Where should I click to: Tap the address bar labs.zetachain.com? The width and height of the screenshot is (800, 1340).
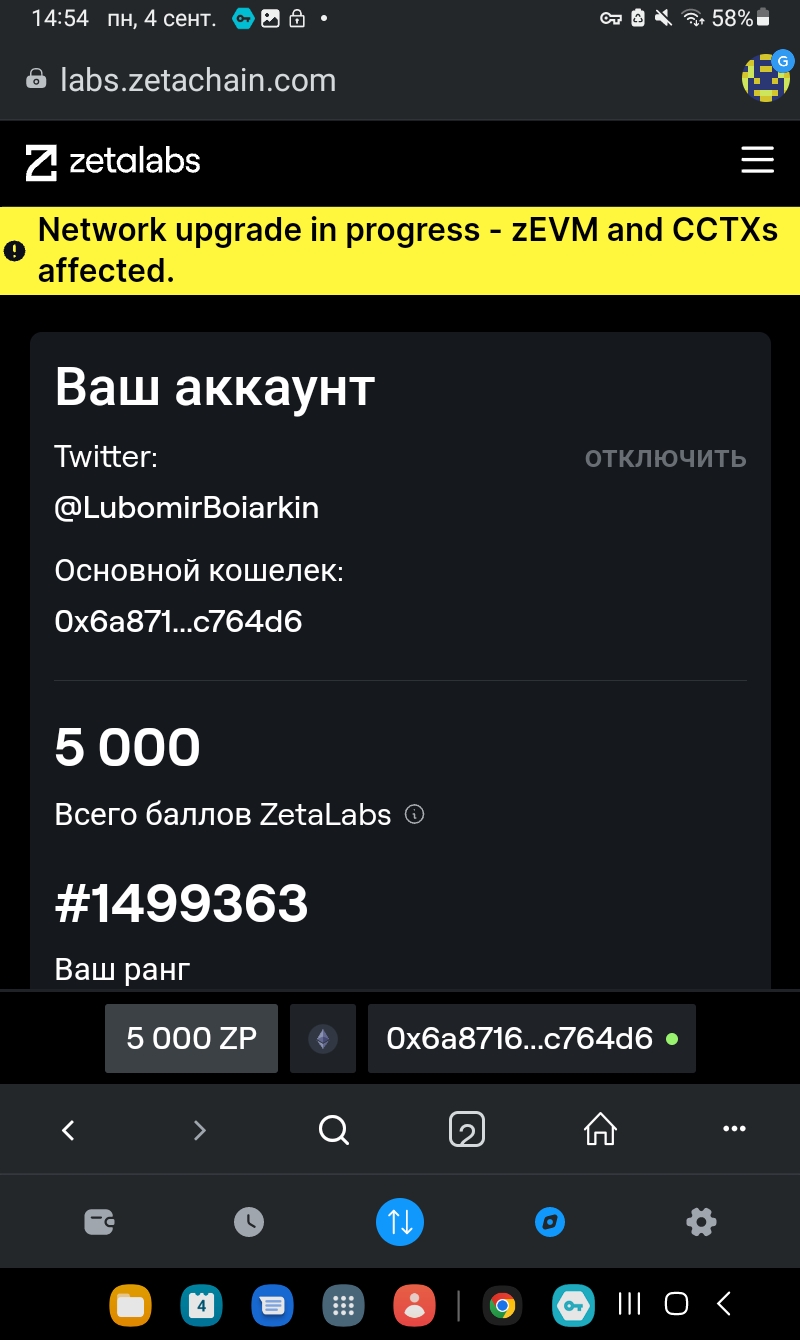click(x=198, y=79)
